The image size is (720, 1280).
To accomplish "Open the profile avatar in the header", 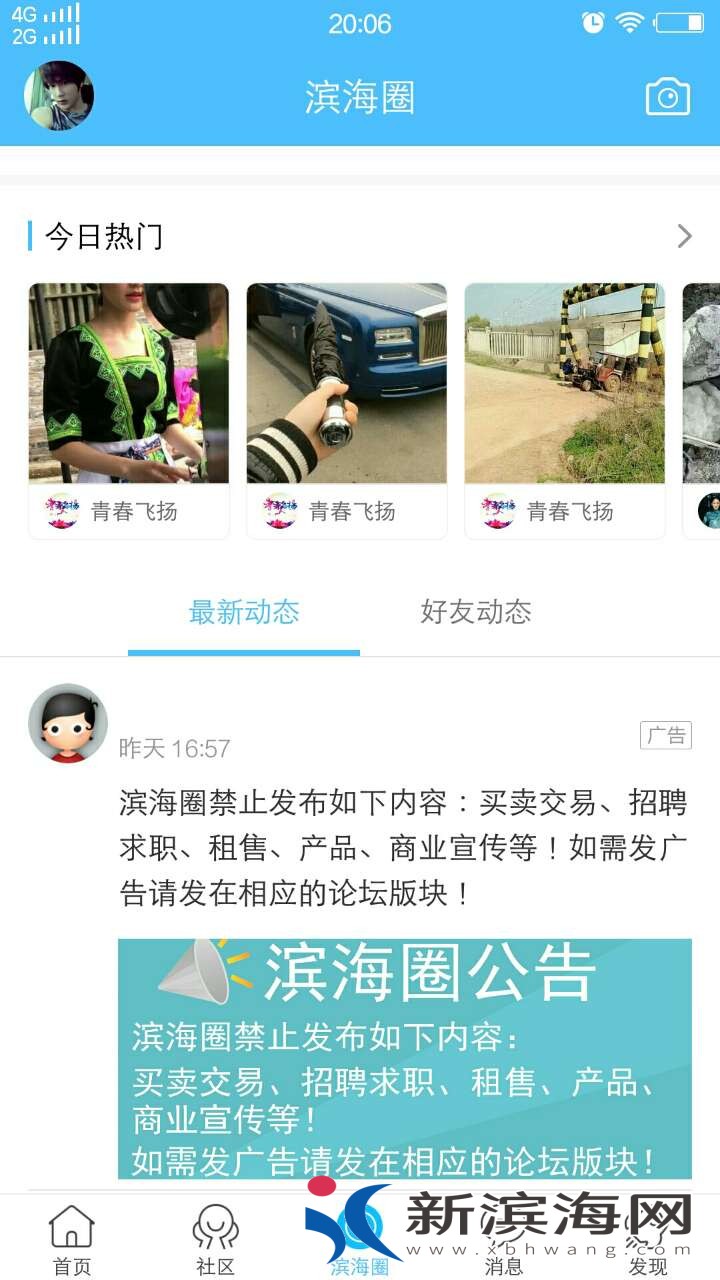I will point(59,96).
